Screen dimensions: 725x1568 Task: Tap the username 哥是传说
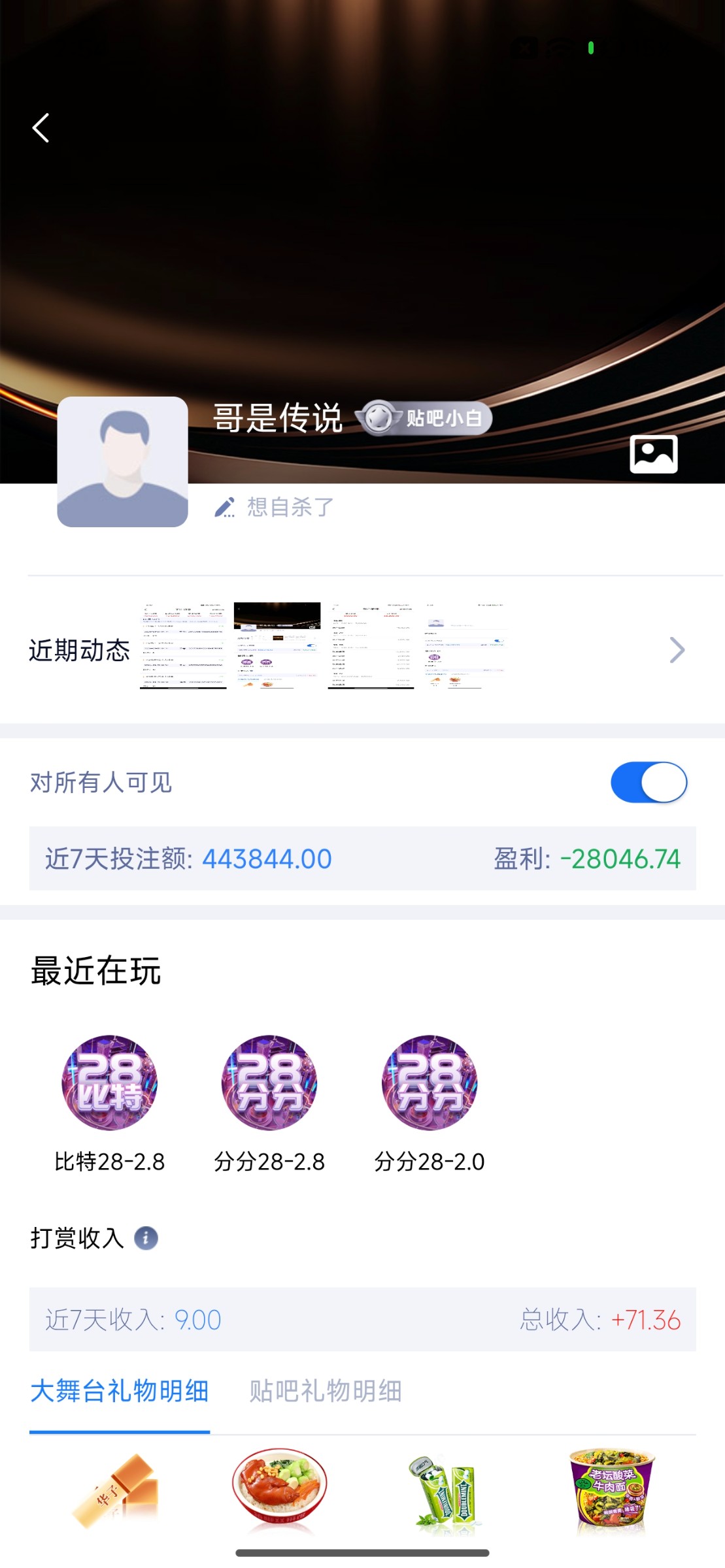click(x=279, y=419)
